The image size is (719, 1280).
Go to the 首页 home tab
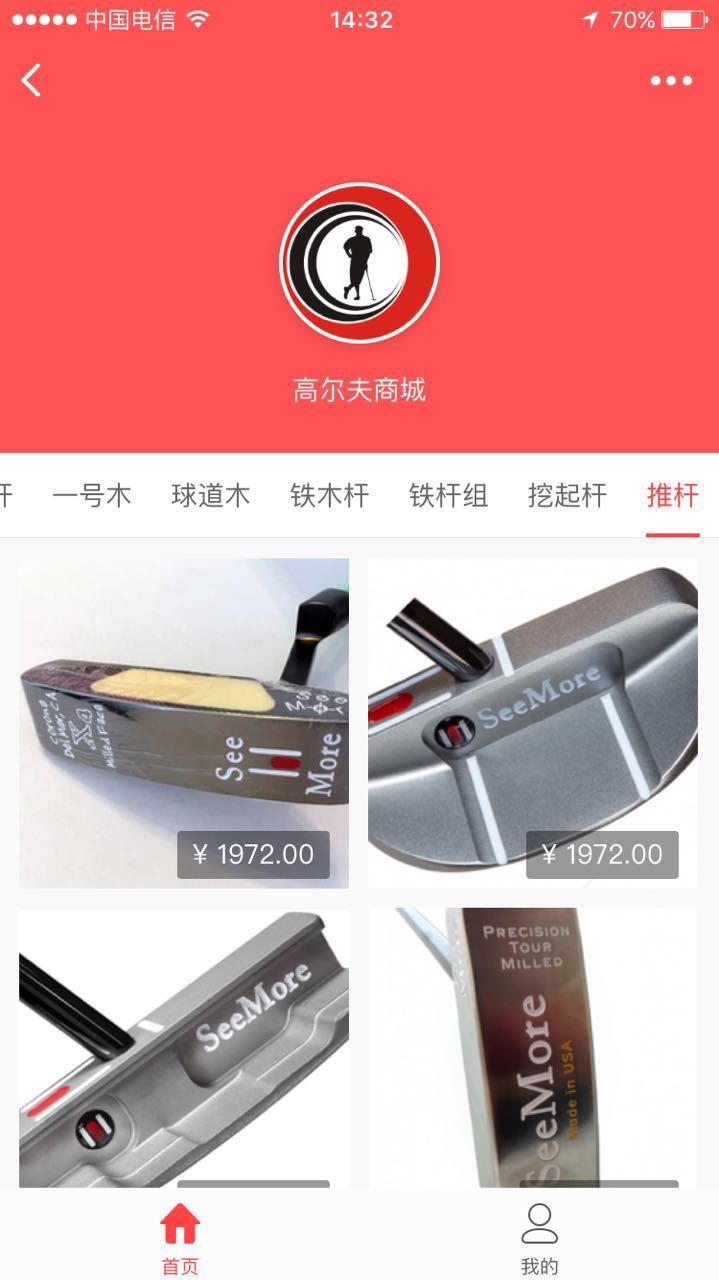[x=180, y=1238]
